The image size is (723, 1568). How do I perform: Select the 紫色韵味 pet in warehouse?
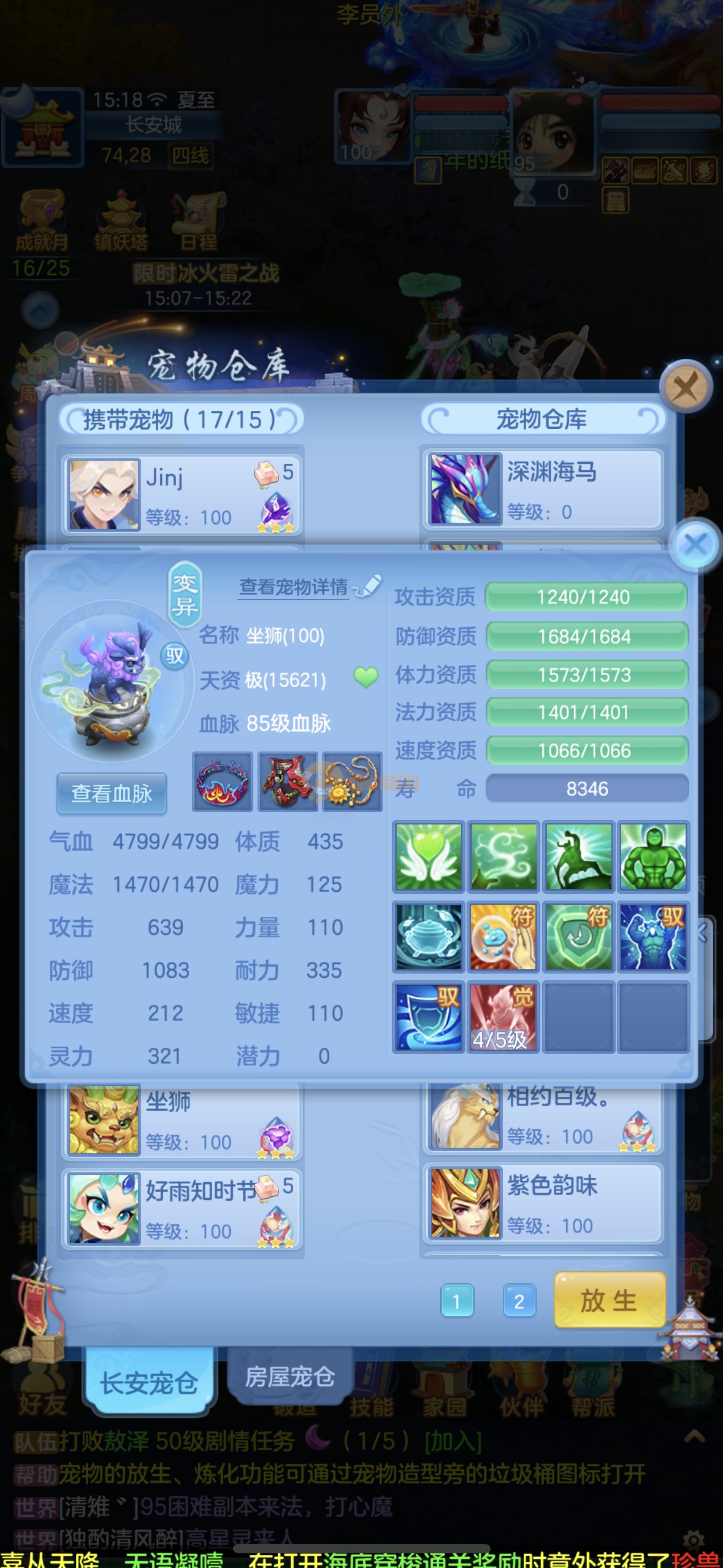click(543, 1203)
